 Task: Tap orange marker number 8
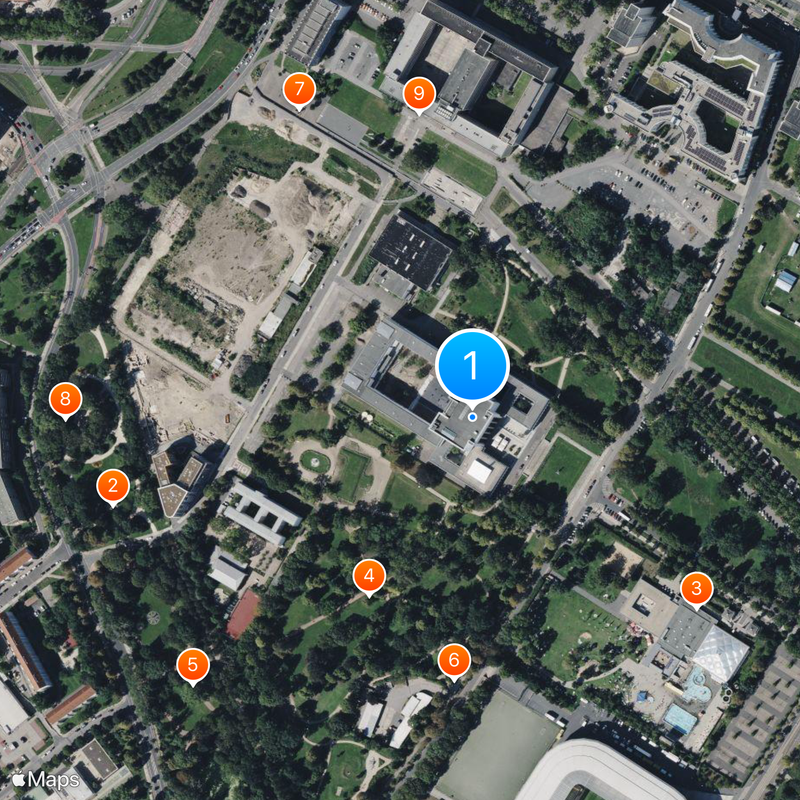[66, 400]
